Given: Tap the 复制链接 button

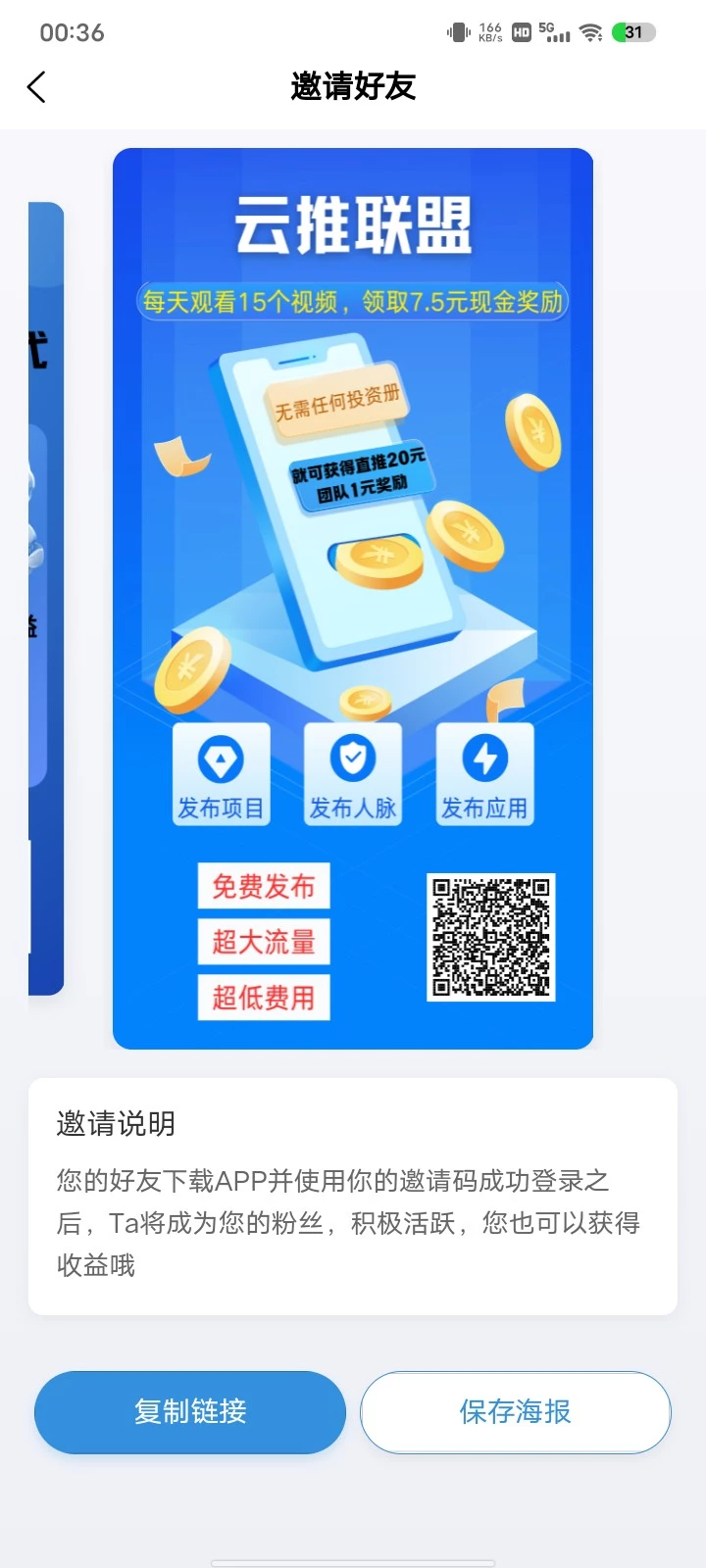Looking at the screenshot, I should coord(190,1411).
